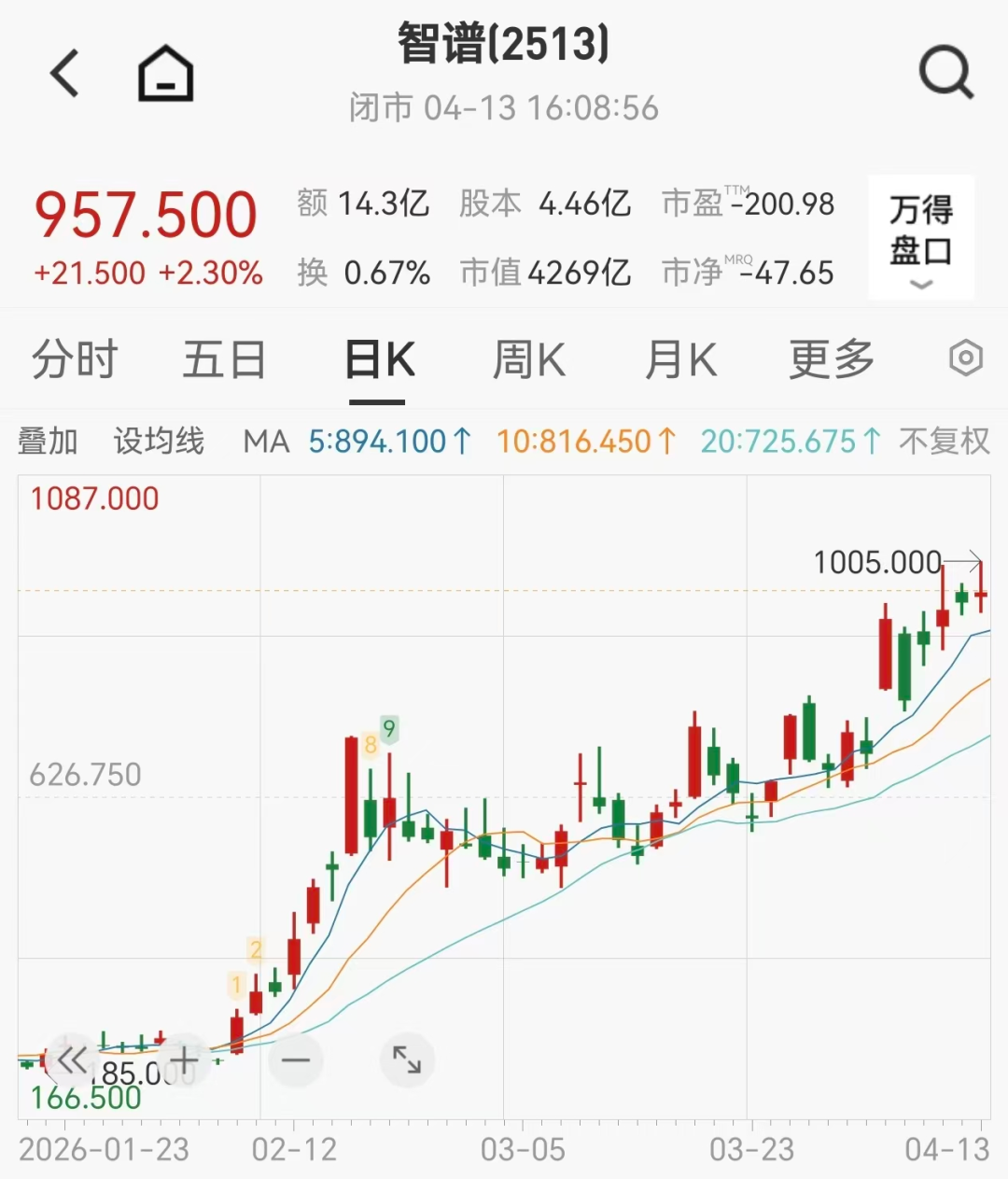Open 设均线 moving average settings

coord(159,441)
